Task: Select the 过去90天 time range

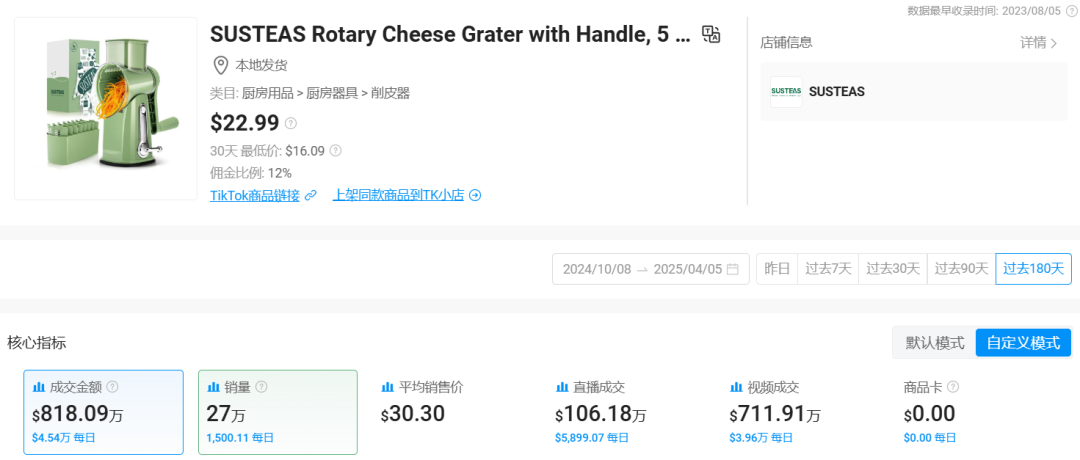Action: (x=961, y=269)
